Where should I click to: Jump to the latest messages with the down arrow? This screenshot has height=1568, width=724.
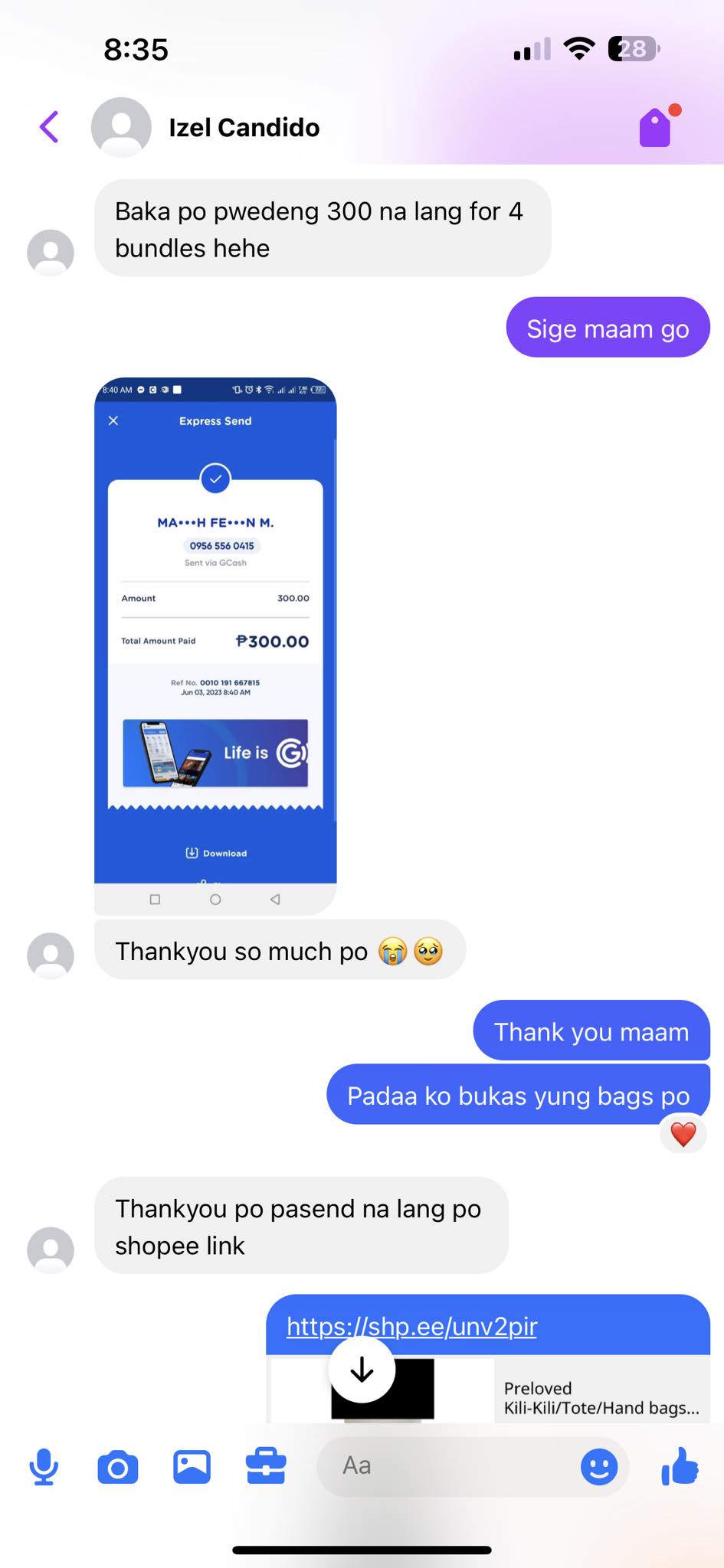pos(362,1370)
